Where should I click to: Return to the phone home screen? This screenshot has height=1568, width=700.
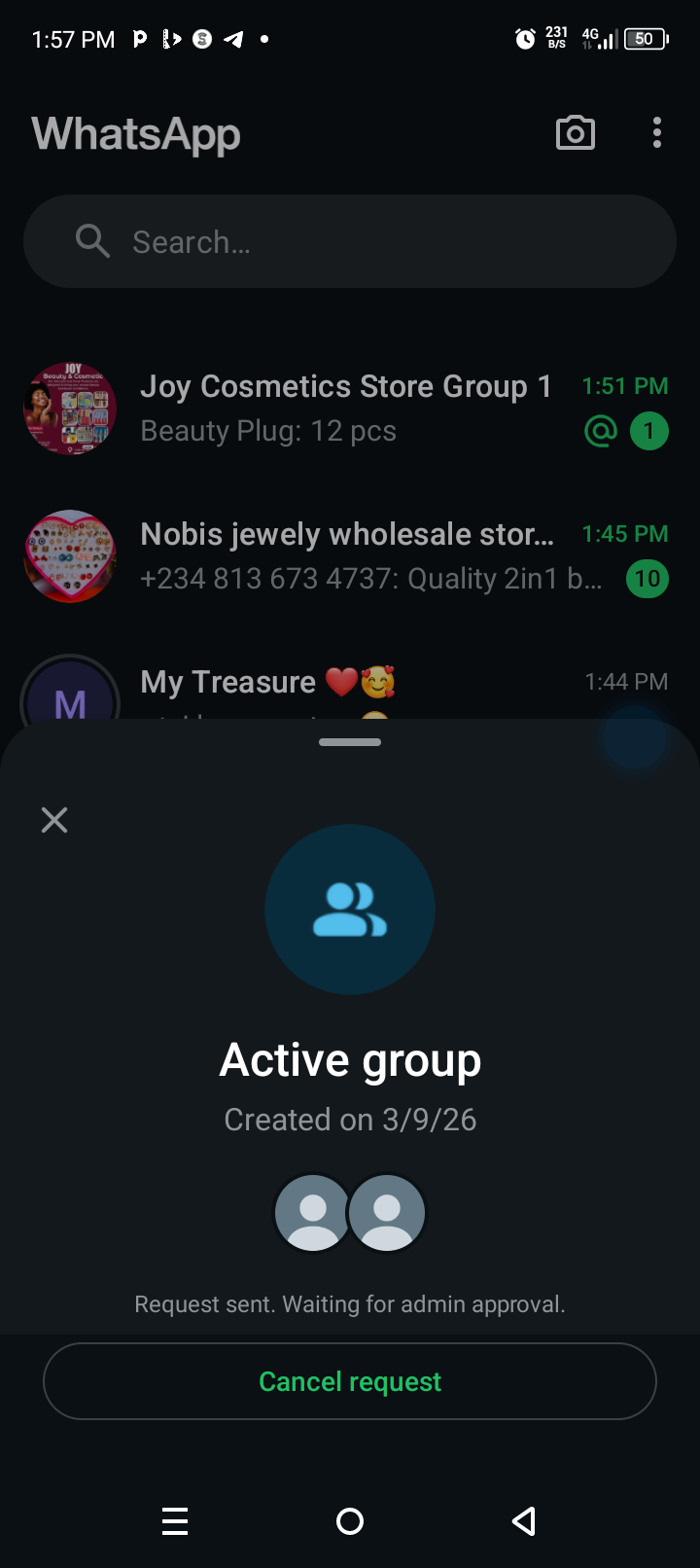(x=350, y=1520)
